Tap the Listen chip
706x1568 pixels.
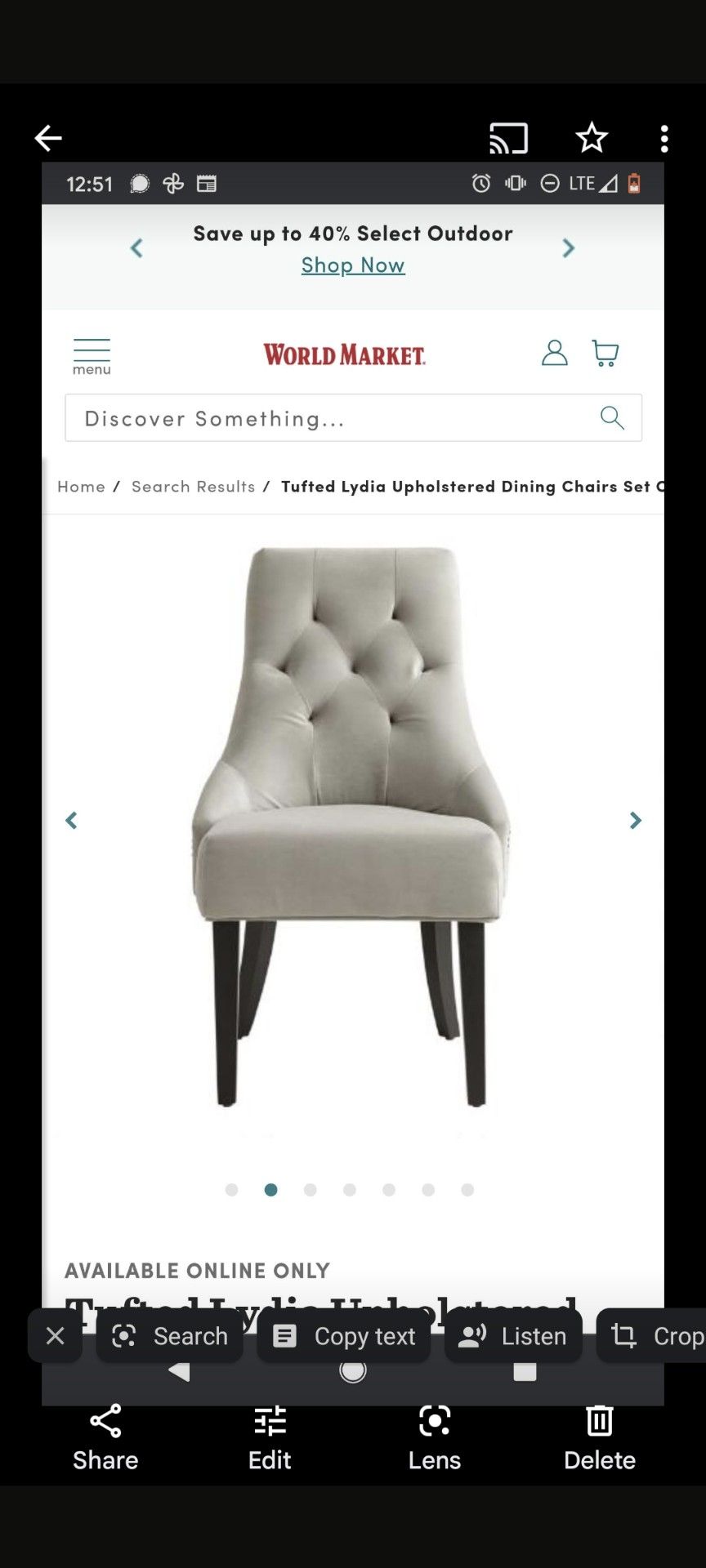(x=513, y=1335)
